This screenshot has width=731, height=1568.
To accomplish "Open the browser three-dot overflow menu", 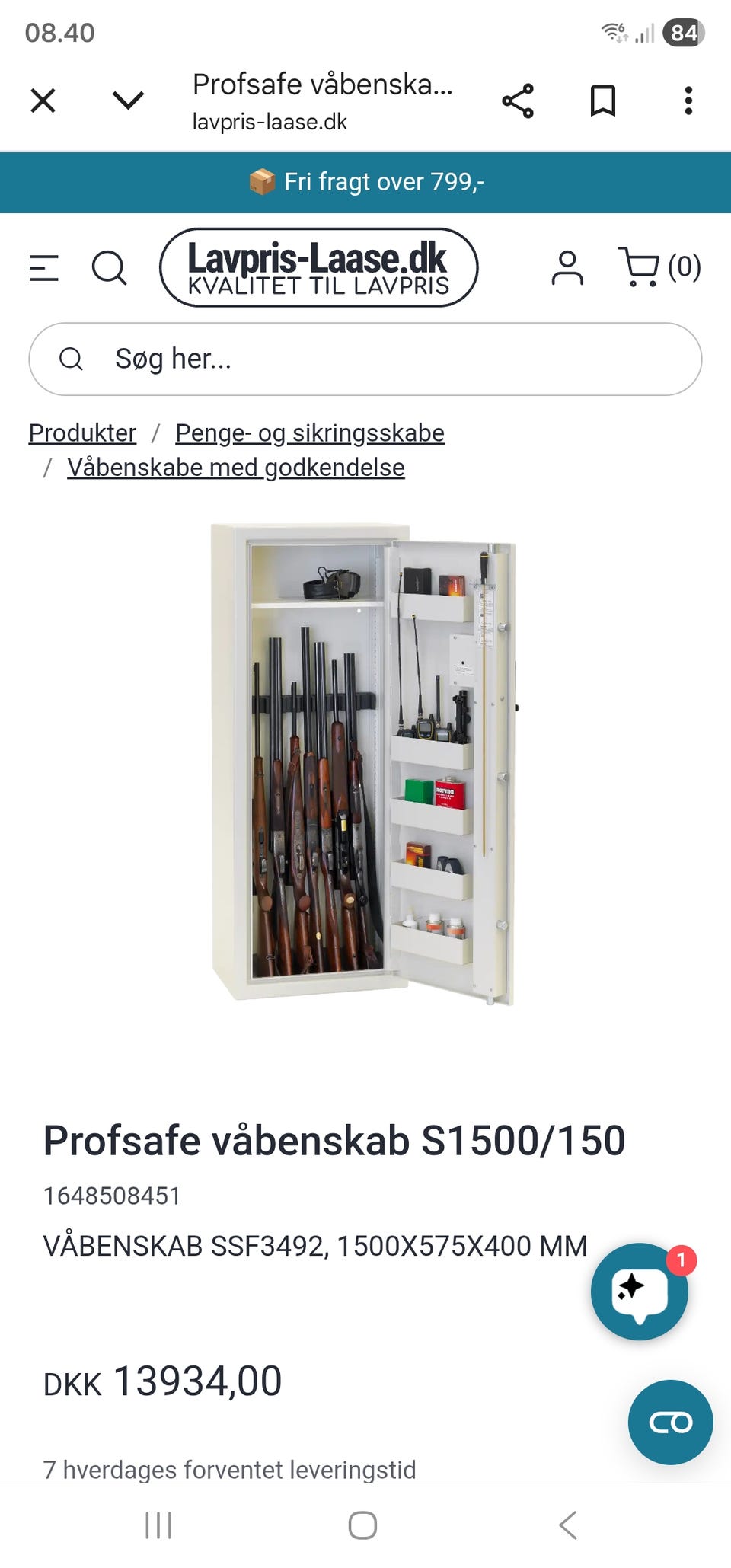I will [x=689, y=99].
